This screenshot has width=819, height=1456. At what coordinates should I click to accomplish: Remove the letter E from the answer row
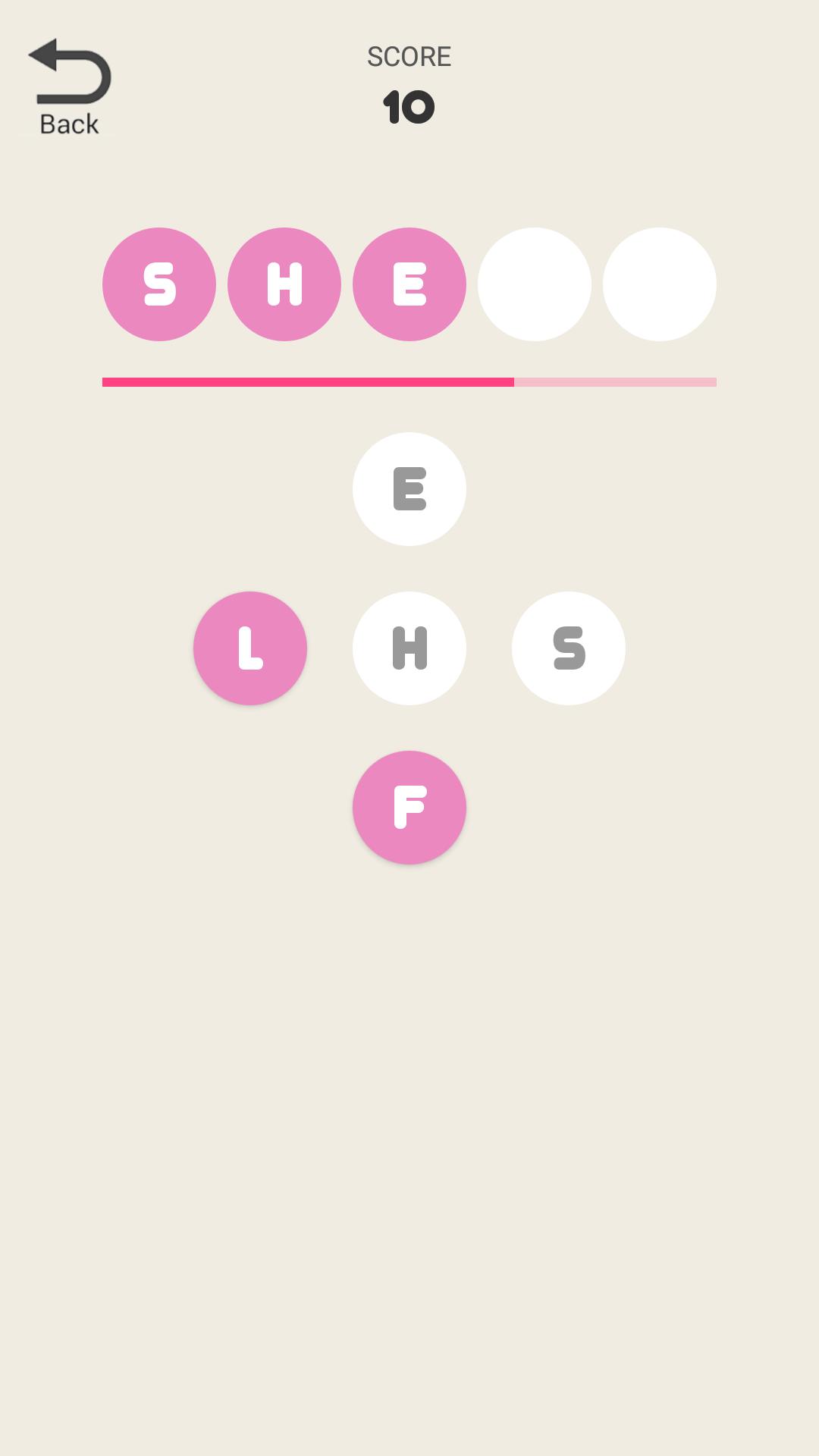coord(409,284)
